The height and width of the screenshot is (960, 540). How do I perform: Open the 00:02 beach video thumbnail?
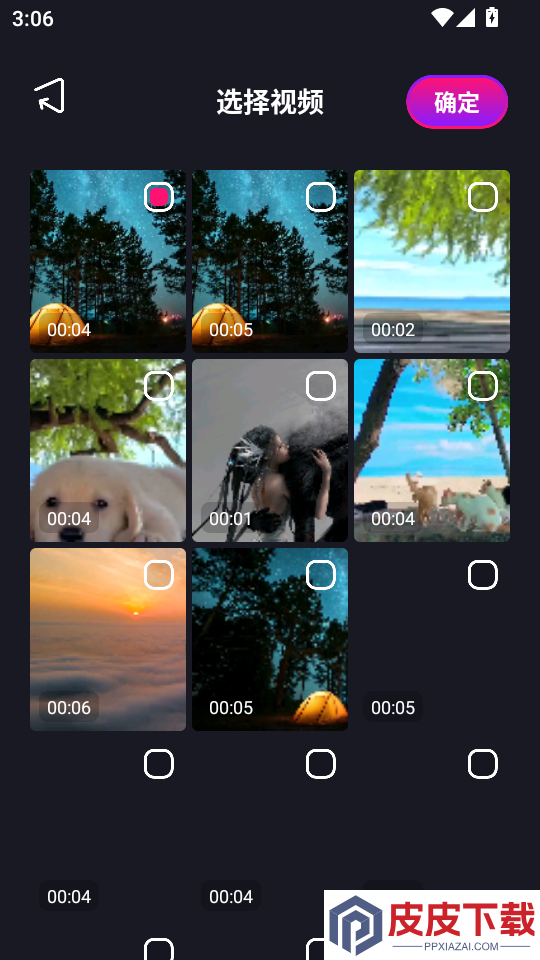pos(432,261)
